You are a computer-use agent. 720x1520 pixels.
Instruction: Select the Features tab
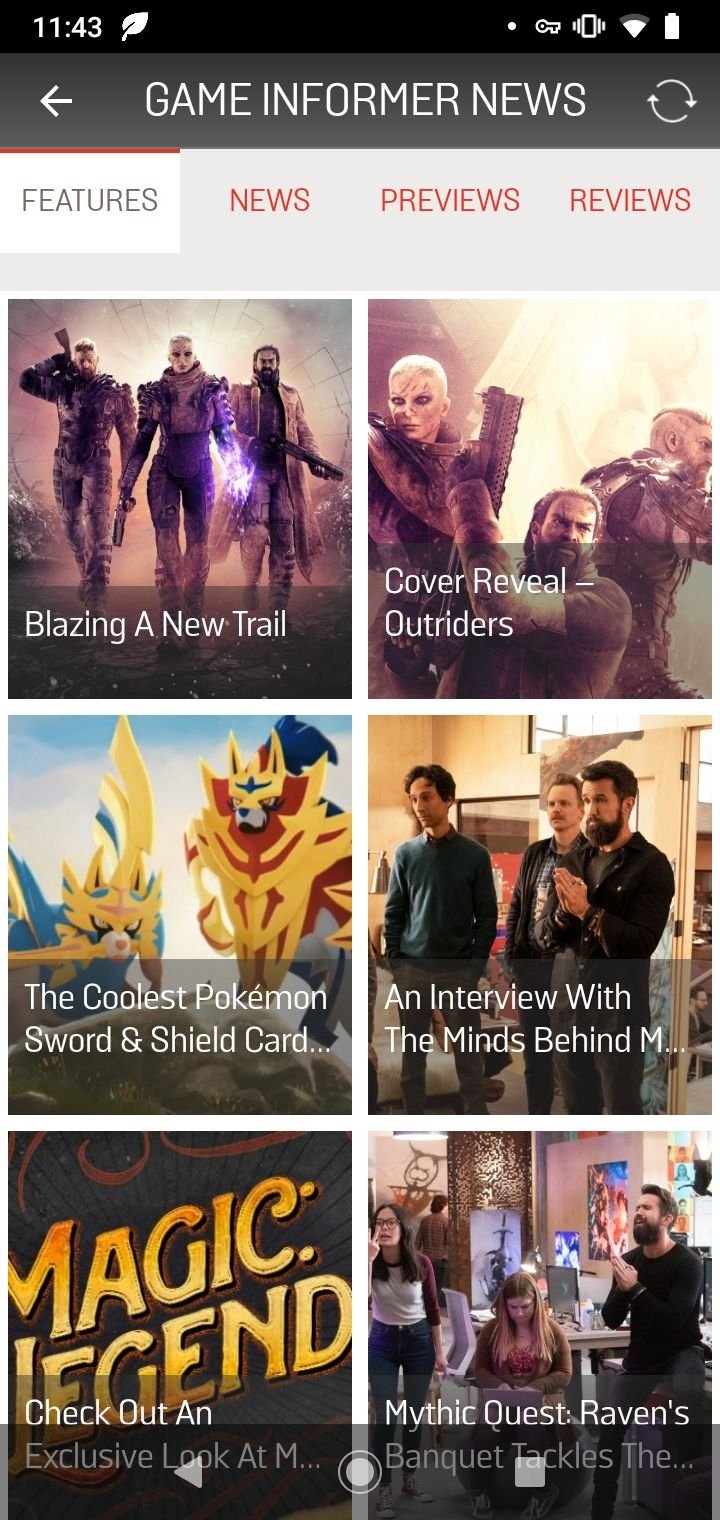(x=90, y=200)
